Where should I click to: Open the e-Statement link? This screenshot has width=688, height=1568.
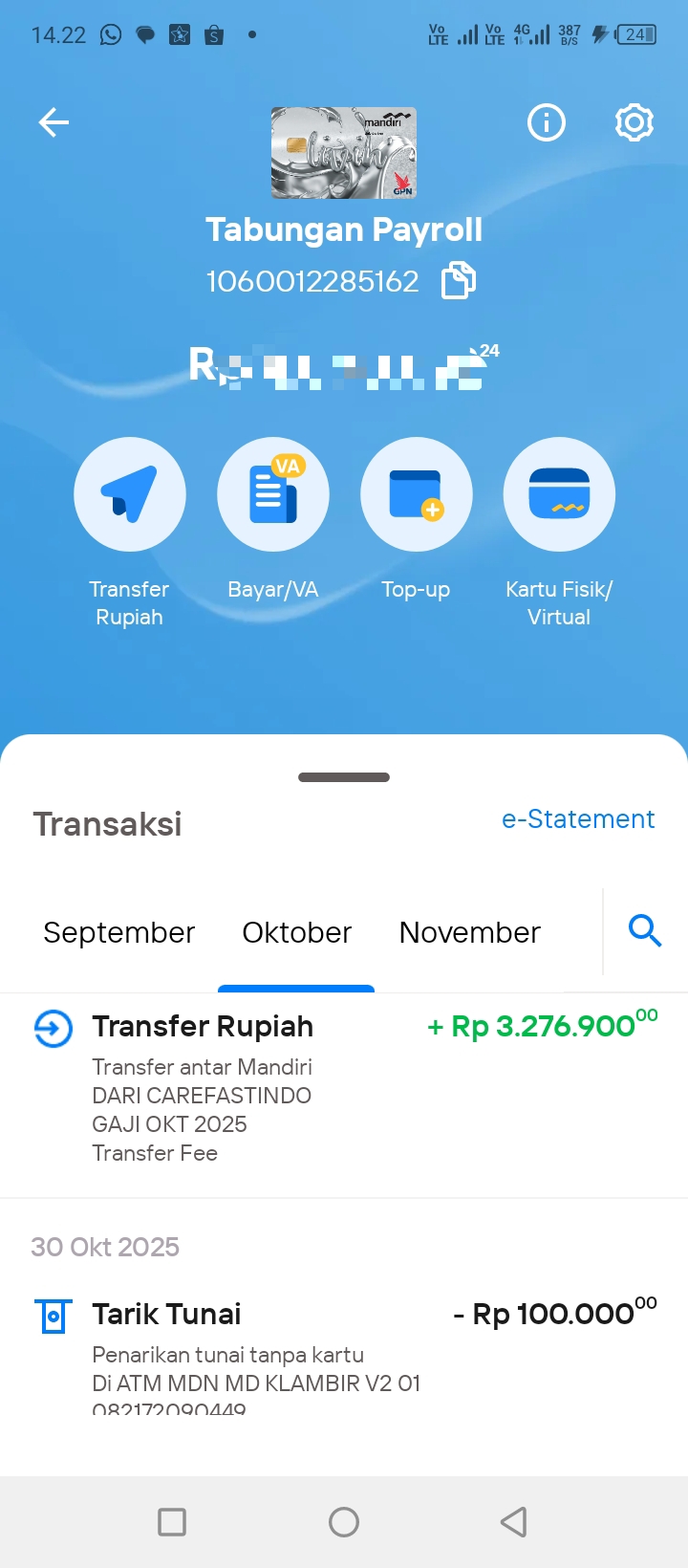click(578, 819)
